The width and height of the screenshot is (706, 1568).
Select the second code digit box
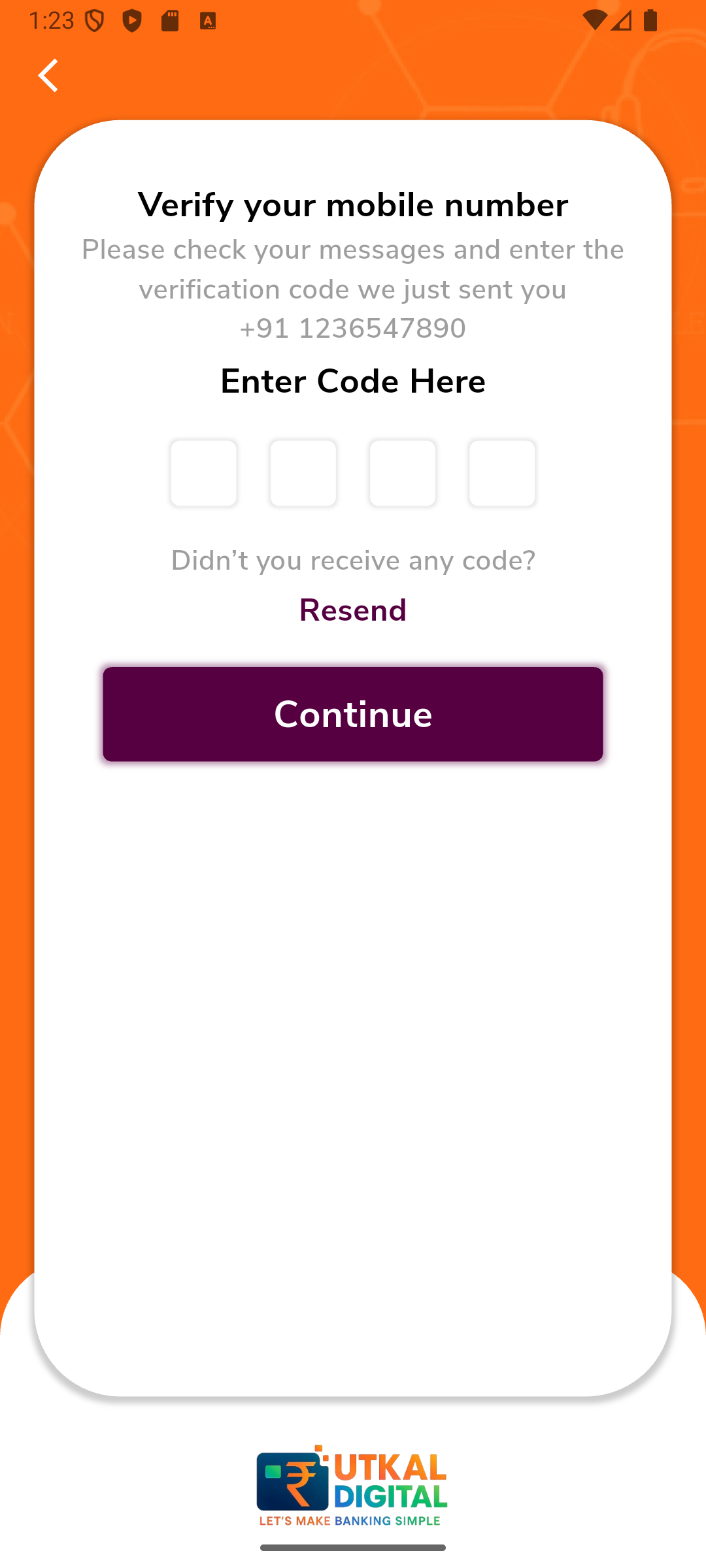(303, 473)
